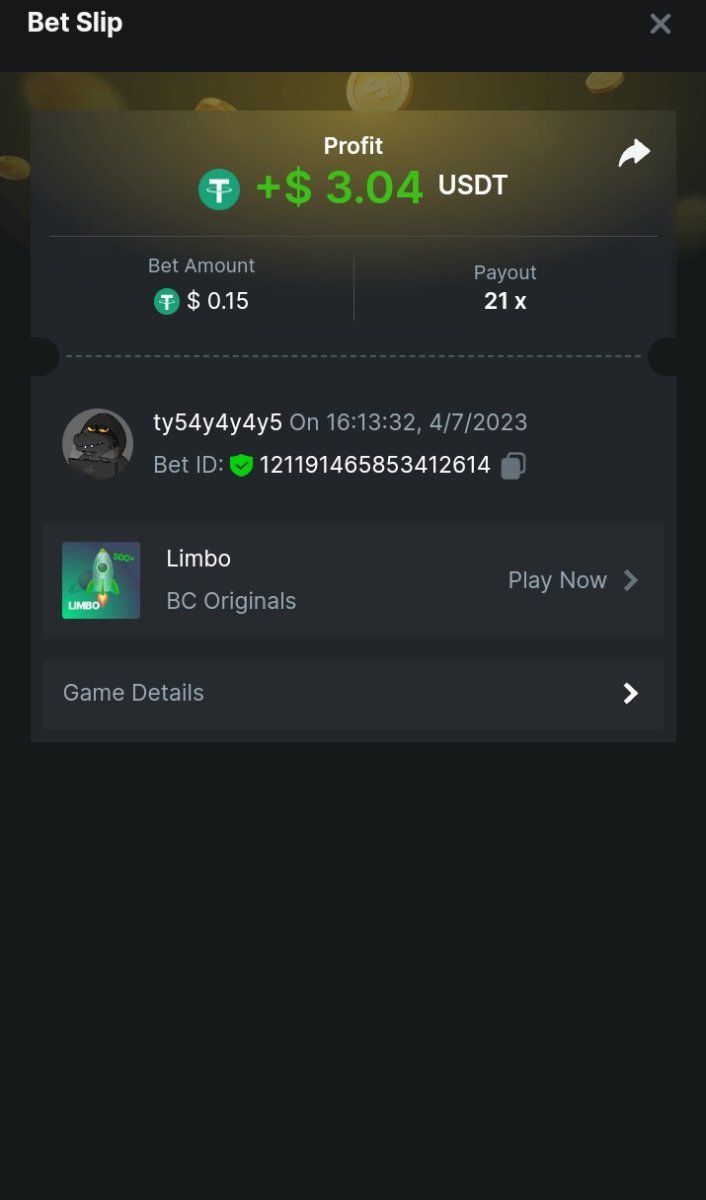
Task: Expand Game Details
Action: tap(353, 693)
